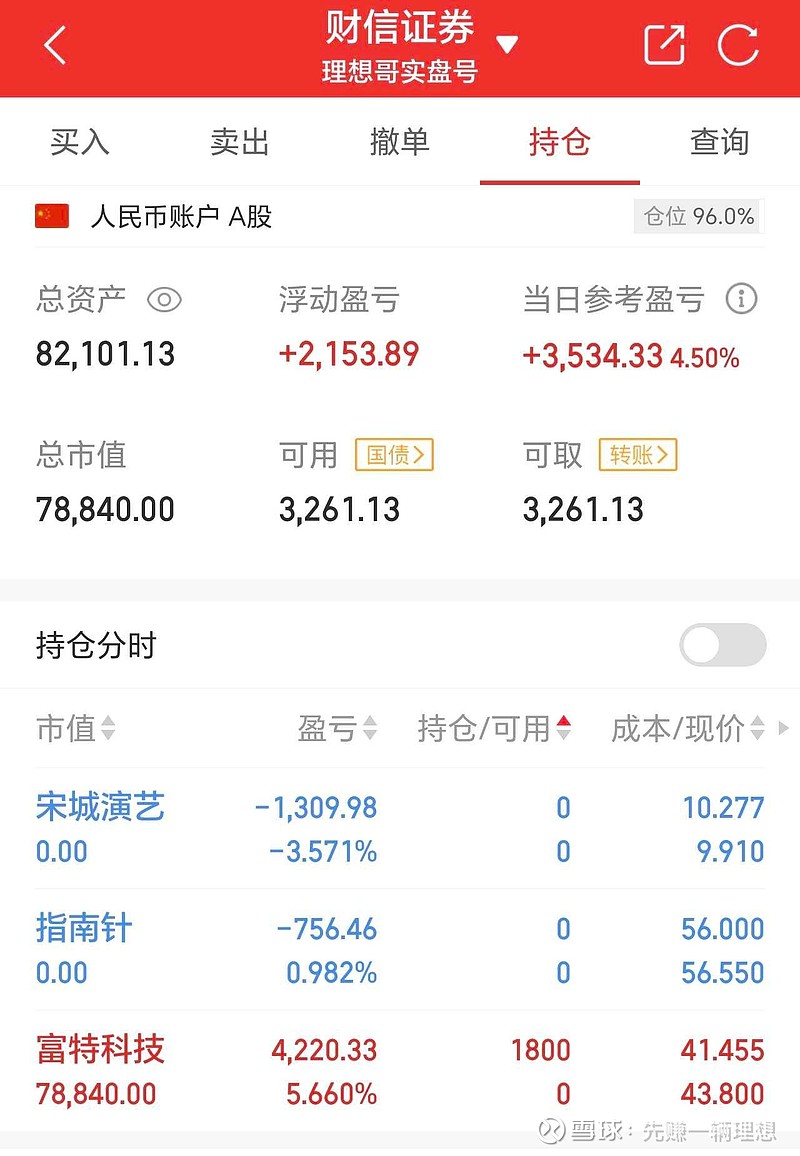Screen dimensions: 800x1156
Task: Refresh the account data with the refresh icon
Action: click(738, 45)
